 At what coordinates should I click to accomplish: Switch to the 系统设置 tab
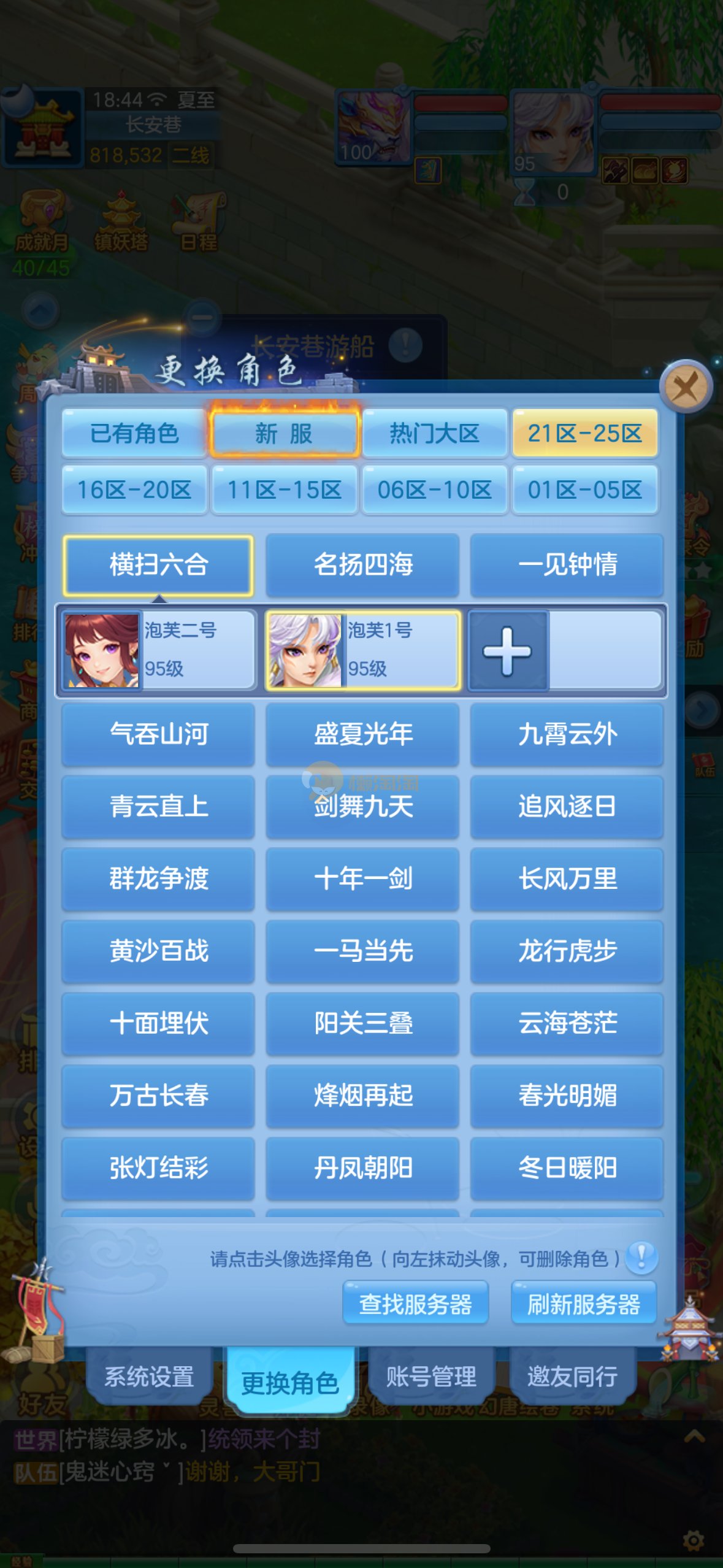149,1377
